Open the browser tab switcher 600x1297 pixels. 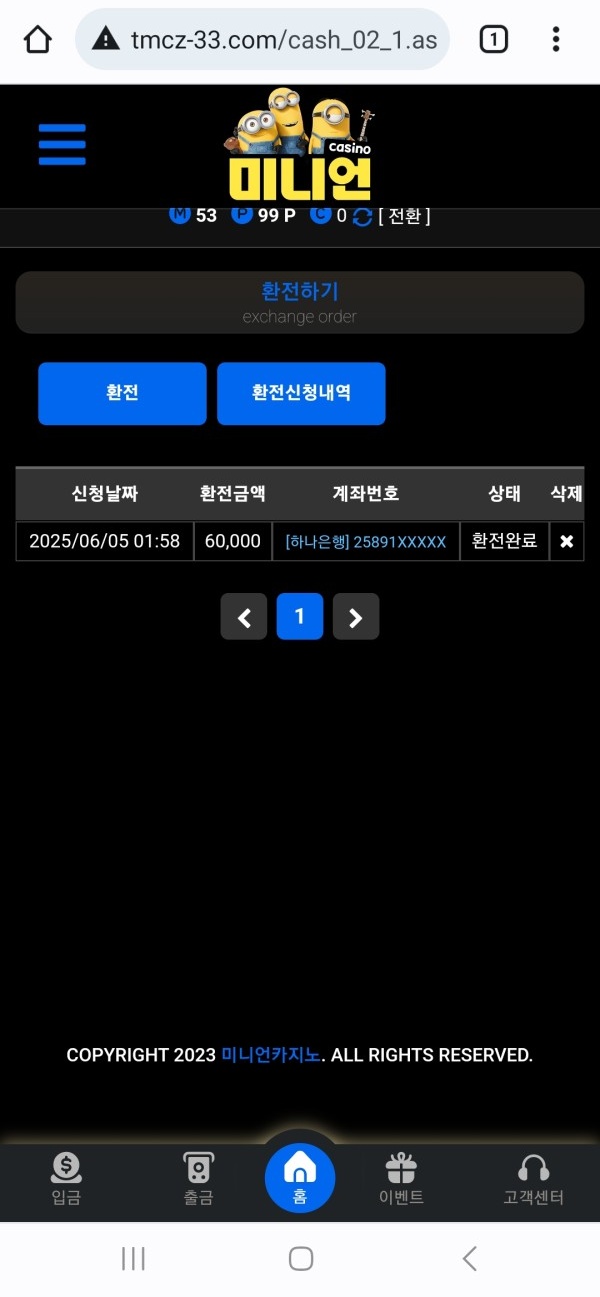[493, 40]
